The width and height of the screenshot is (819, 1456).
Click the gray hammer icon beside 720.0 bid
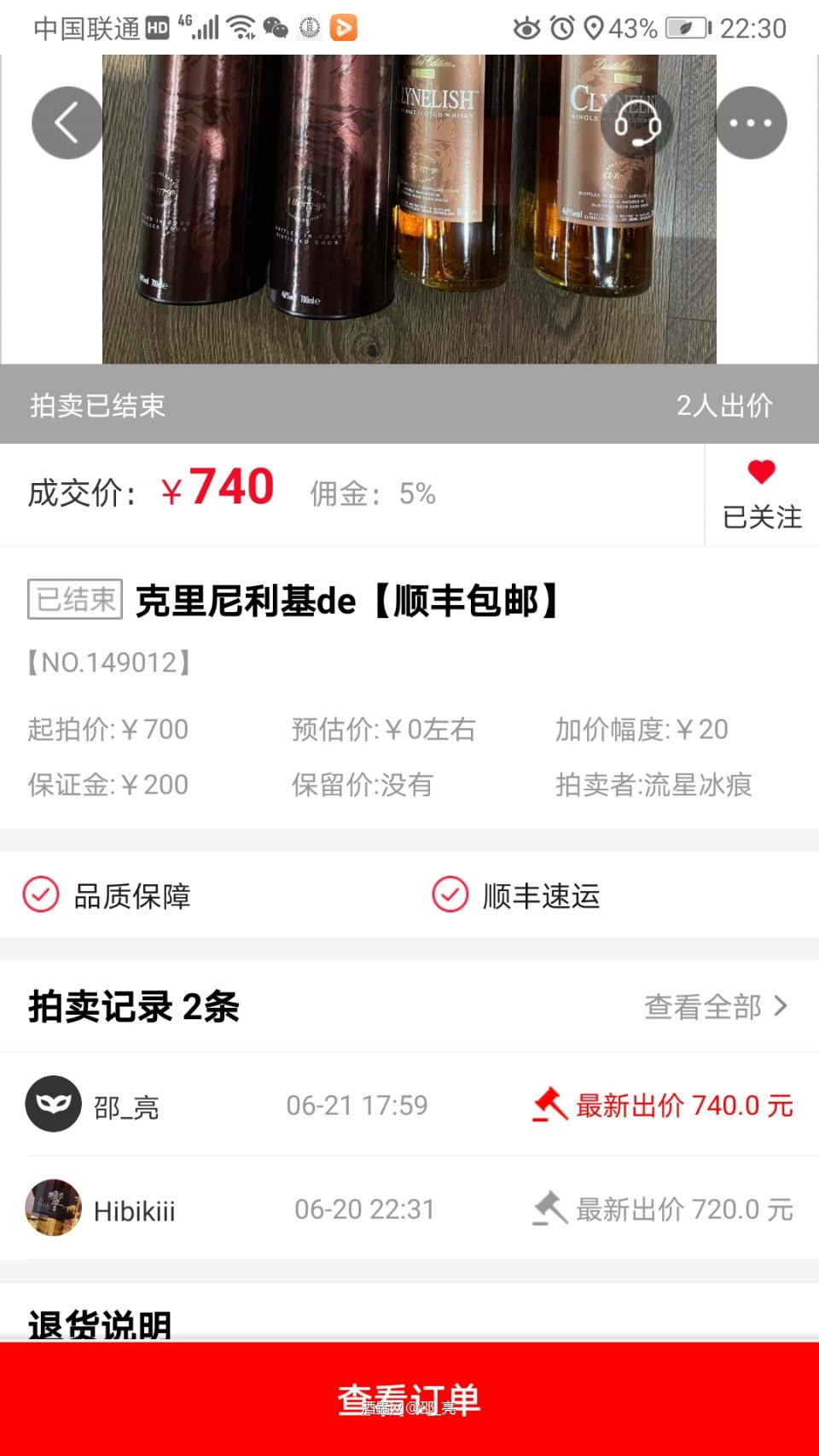click(x=549, y=1208)
